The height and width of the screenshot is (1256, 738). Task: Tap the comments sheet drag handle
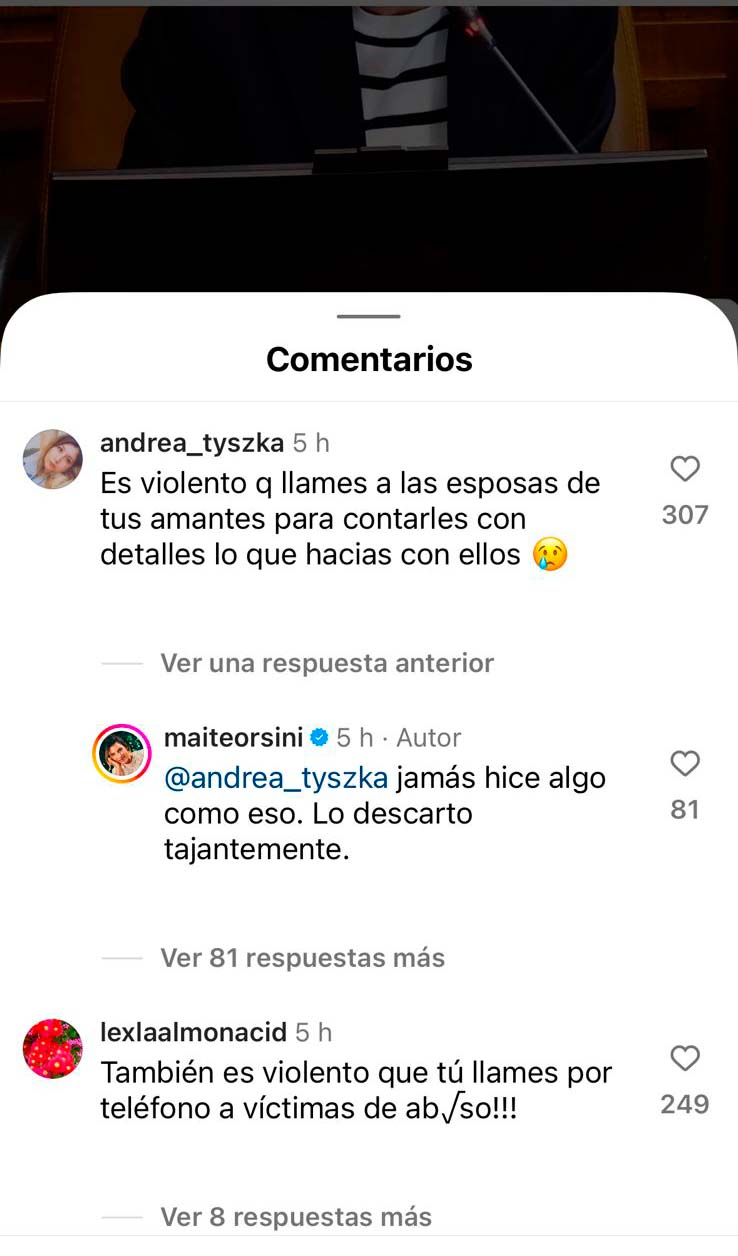point(369,316)
